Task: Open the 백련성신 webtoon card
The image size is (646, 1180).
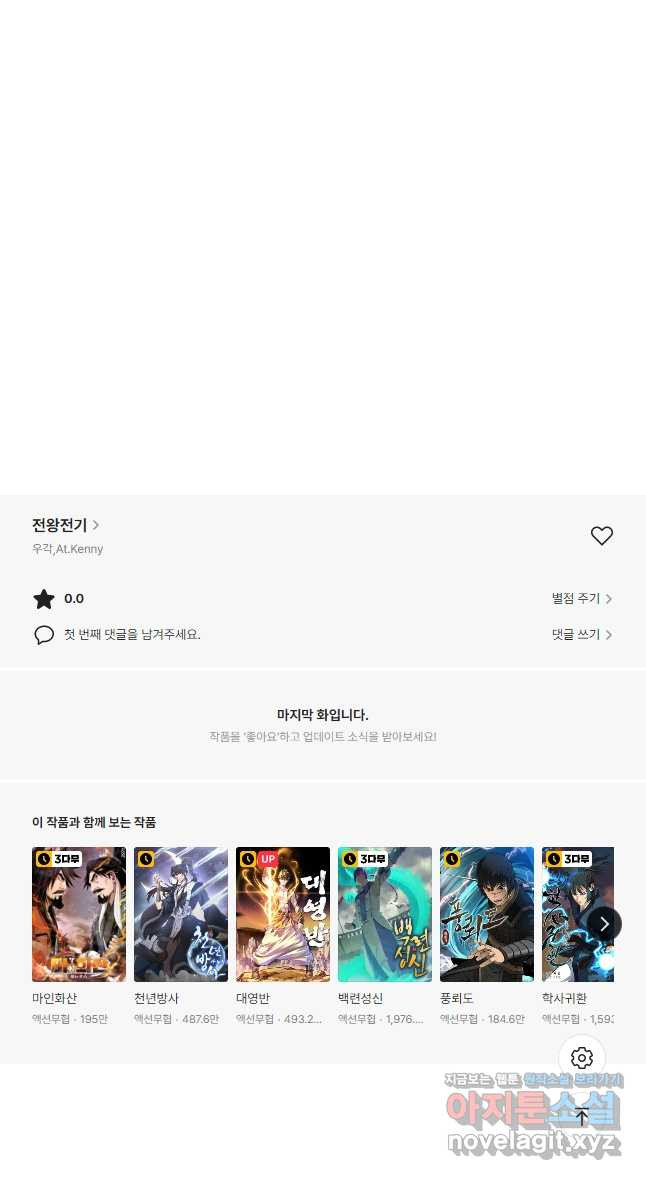Action: tap(385, 914)
